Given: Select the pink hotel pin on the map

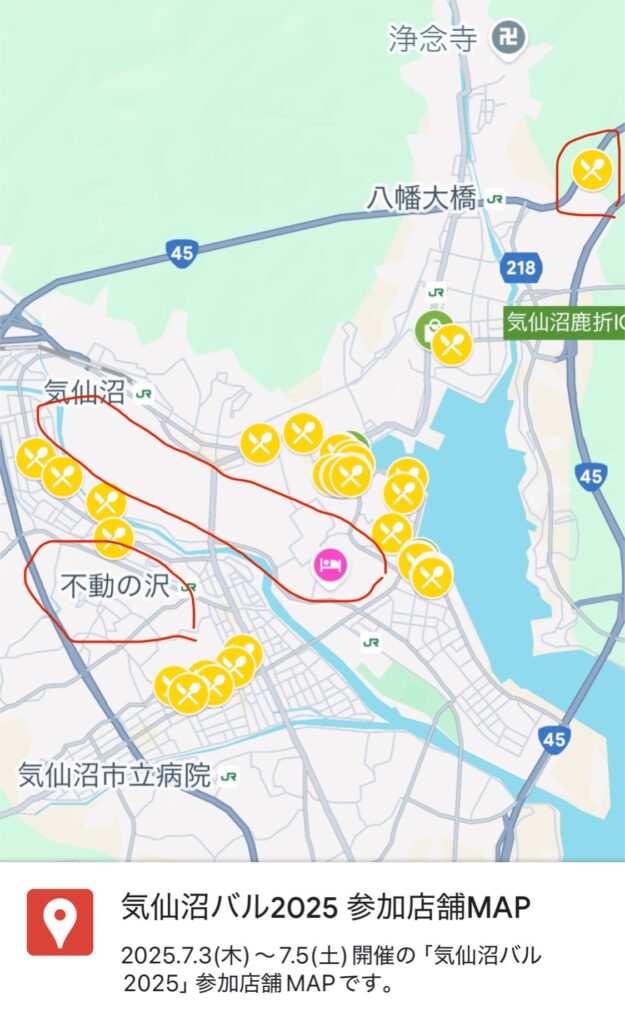Looking at the screenshot, I should (330, 565).
